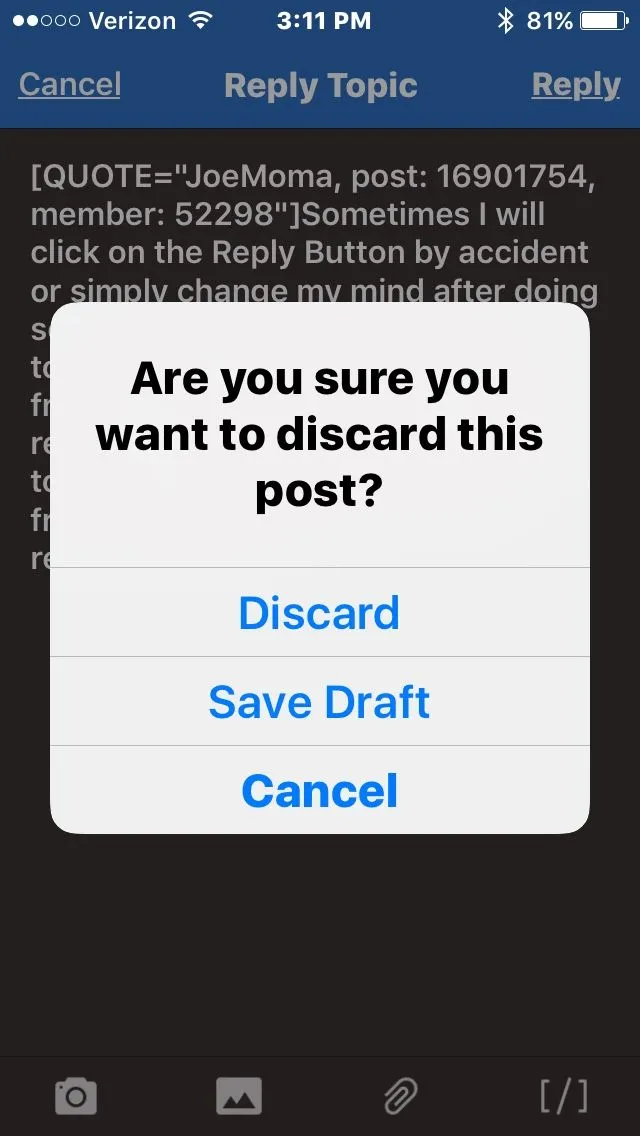The height and width of the screenshot is (1136, 640).
Task: Select Save Draft in the dialog
Action: (319, 701)
